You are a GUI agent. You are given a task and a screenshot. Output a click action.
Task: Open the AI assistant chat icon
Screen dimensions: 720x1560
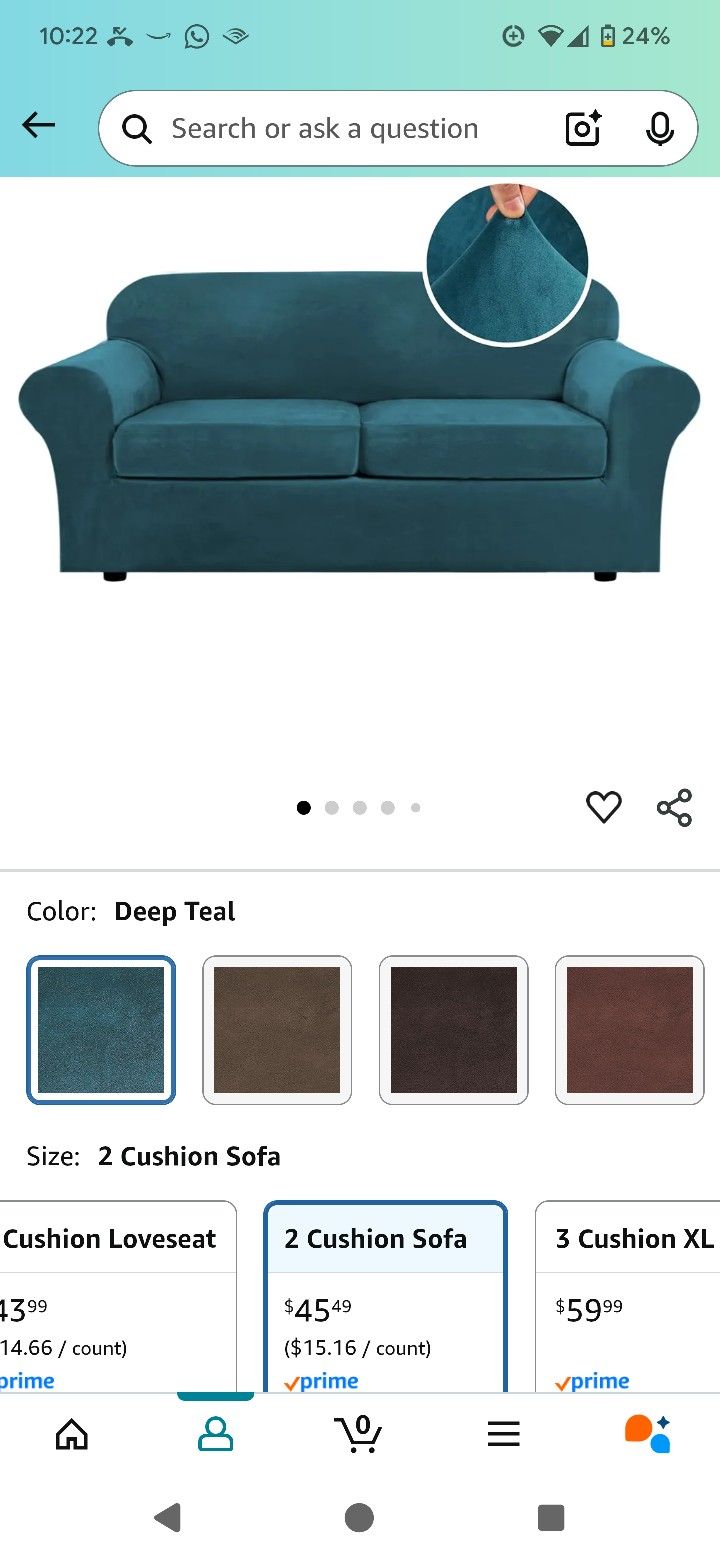point(647,1435)
